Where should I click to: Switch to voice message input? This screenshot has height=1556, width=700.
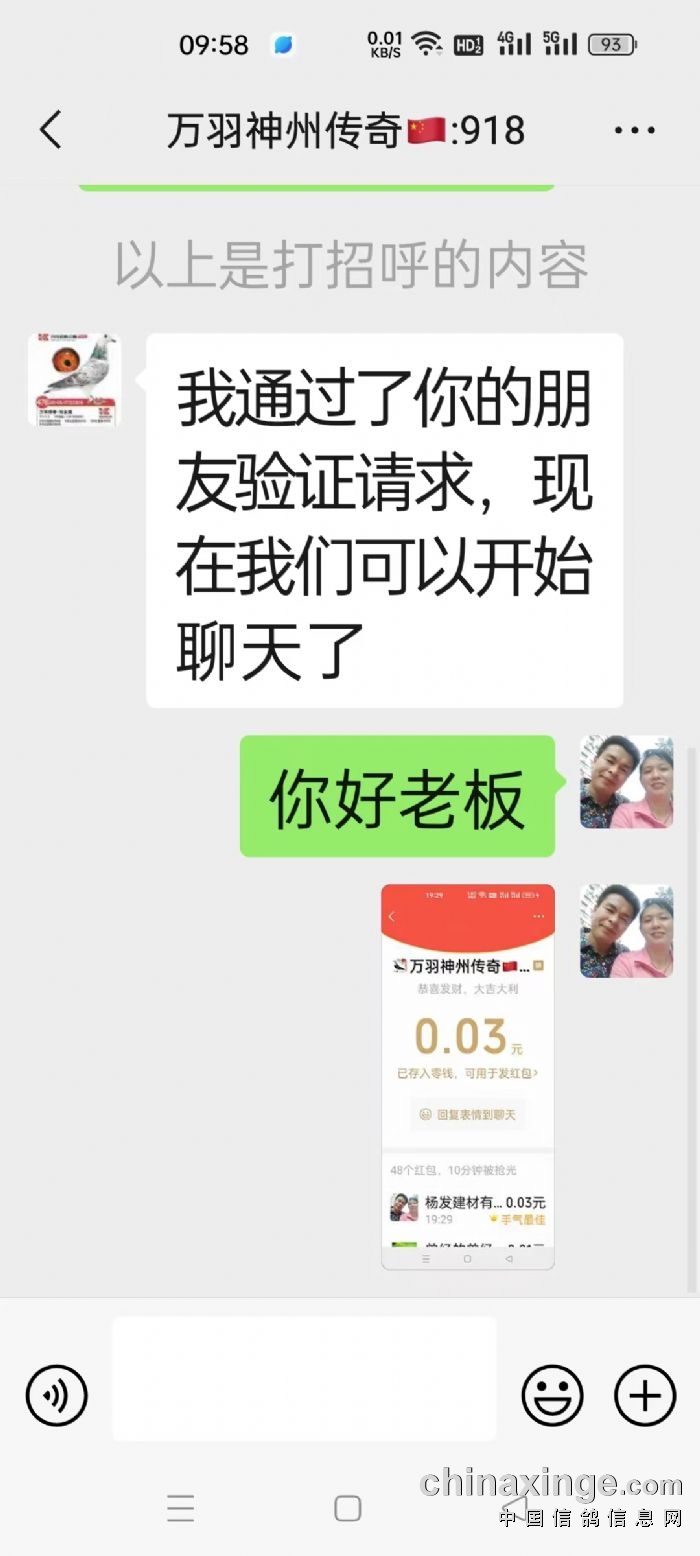point(57,1395)
